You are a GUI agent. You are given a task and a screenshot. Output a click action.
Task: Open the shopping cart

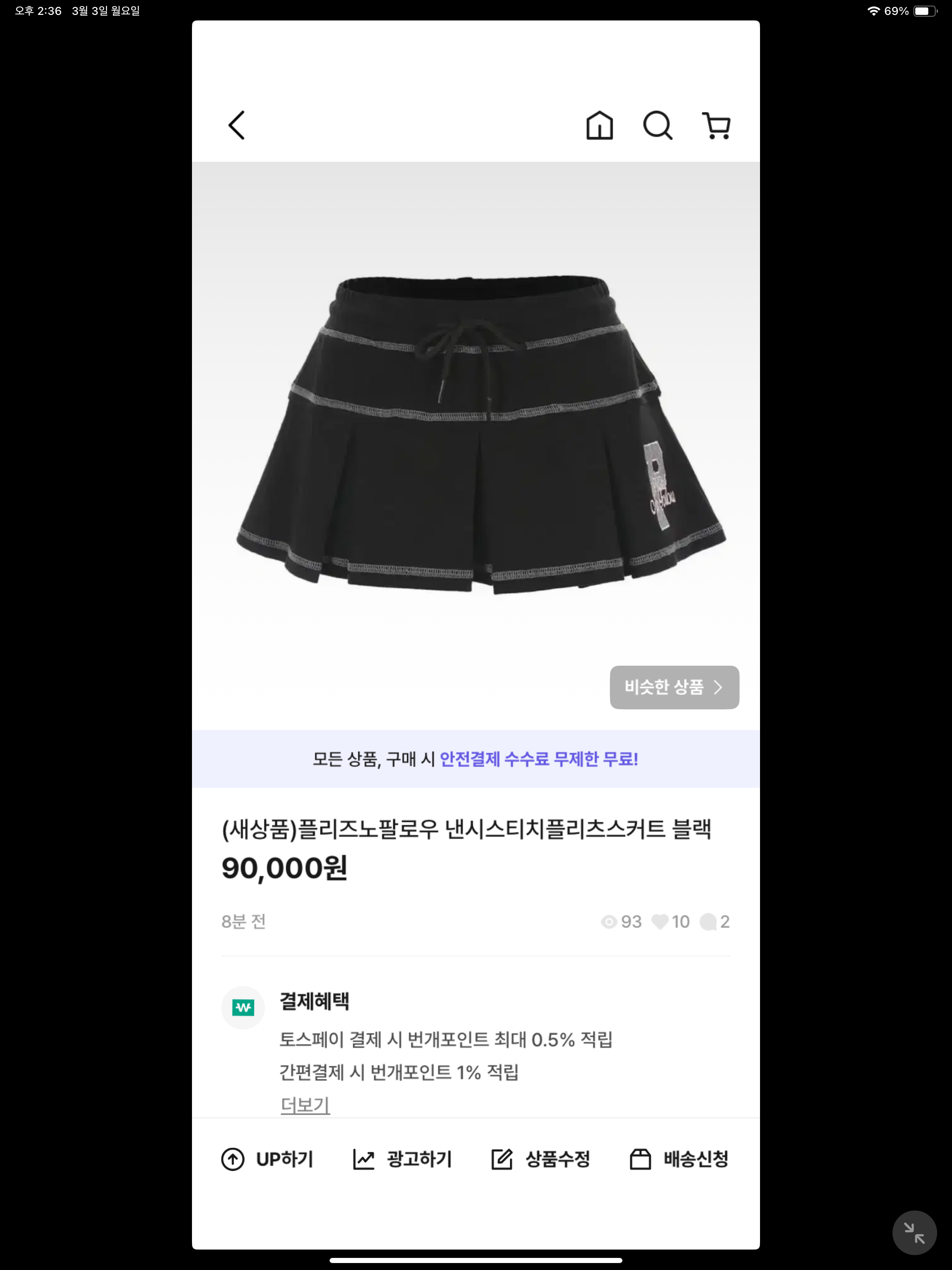(717, 126)
